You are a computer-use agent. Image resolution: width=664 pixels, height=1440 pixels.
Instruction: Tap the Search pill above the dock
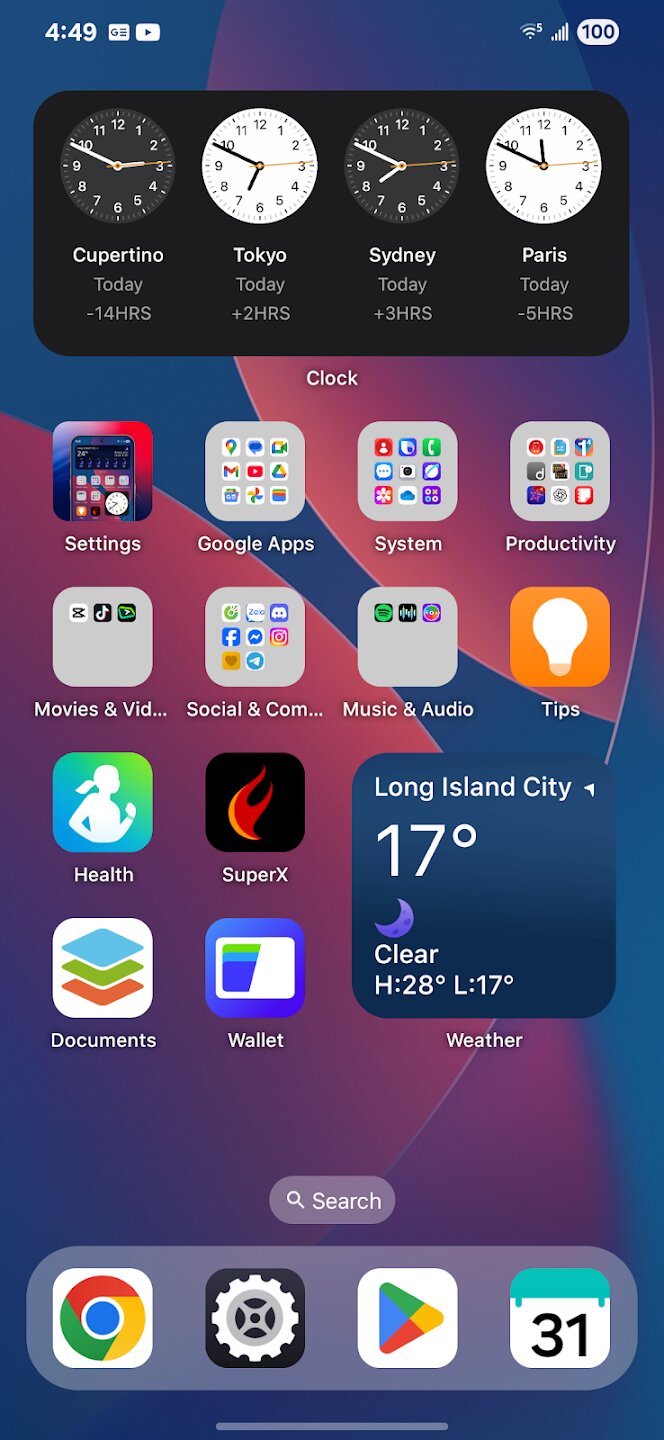332,1200
